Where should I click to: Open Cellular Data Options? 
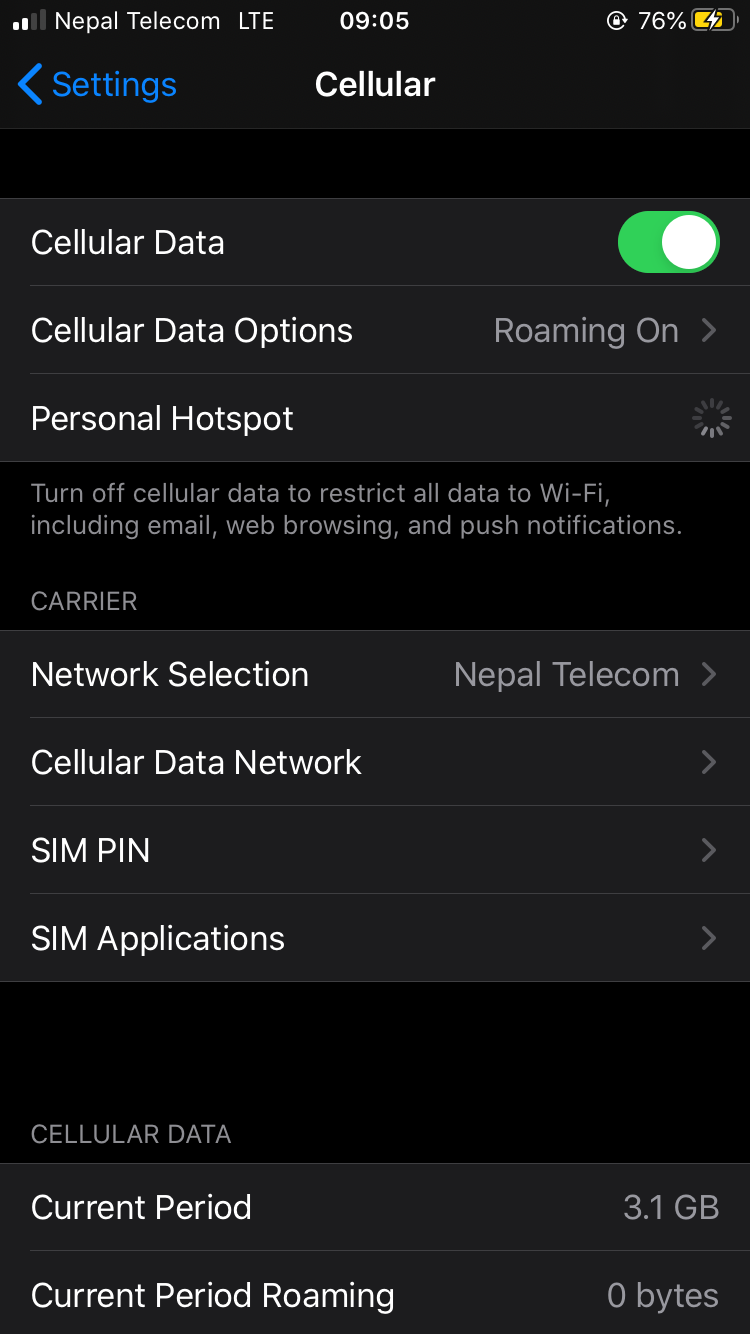point(375,331)
